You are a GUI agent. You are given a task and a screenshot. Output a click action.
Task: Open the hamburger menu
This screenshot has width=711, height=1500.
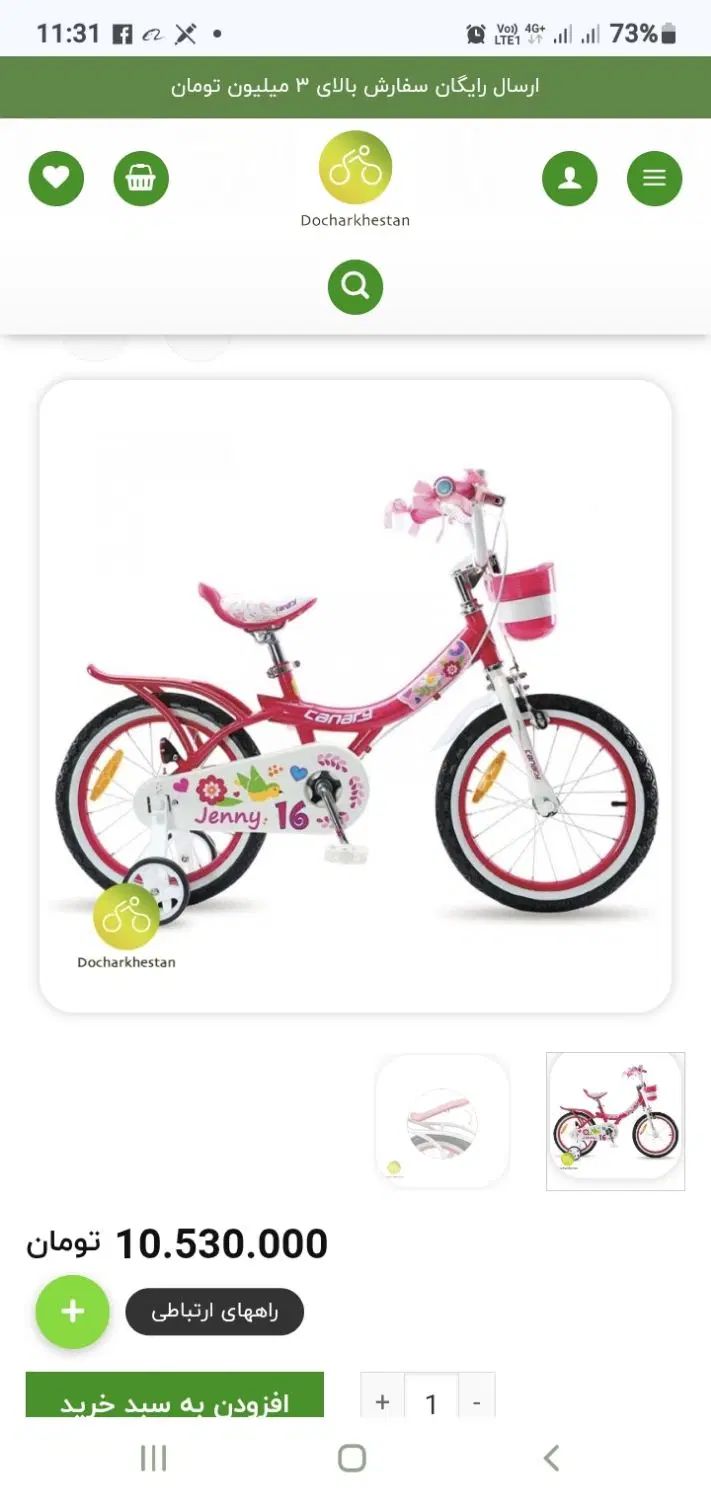[654, 178]
